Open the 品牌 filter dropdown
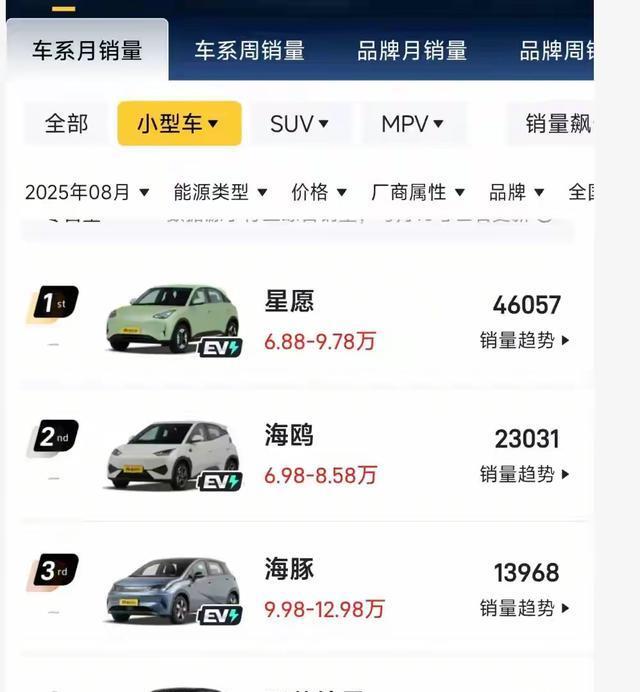 coord(516,192)
